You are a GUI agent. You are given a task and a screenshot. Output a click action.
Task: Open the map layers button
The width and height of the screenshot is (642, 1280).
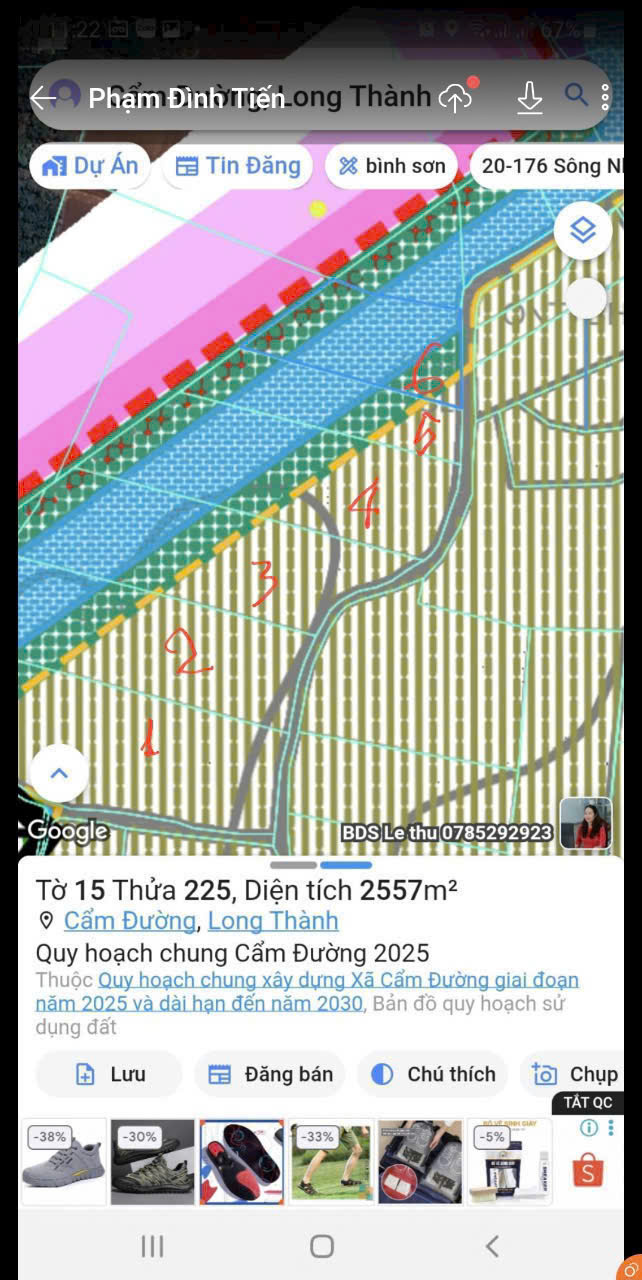(x=582, y=231)
